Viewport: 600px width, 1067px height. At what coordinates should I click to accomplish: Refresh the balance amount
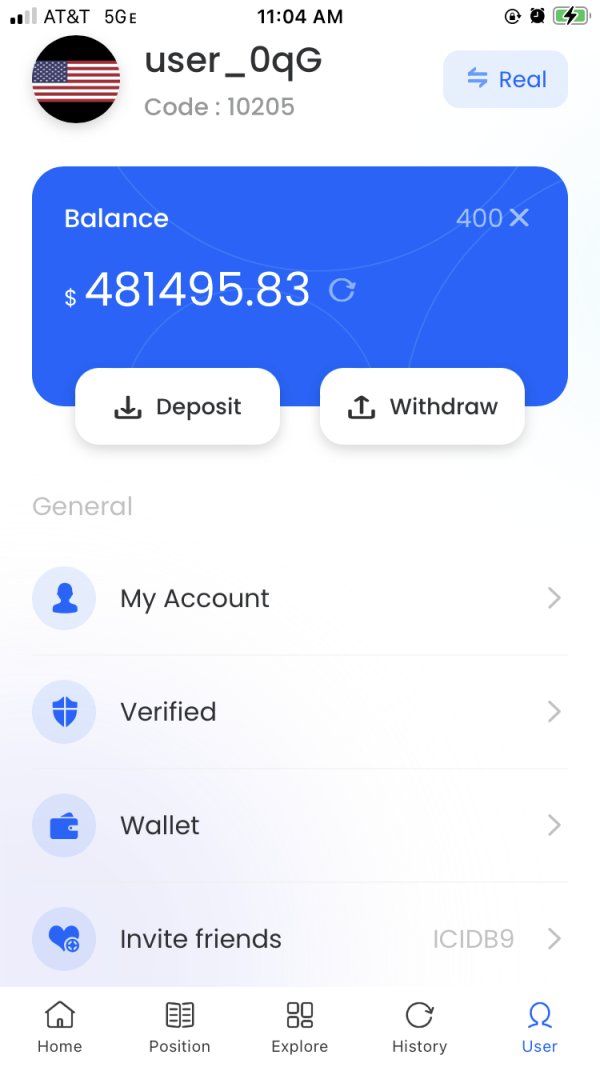pyautogui.click(x=341, y=291)
